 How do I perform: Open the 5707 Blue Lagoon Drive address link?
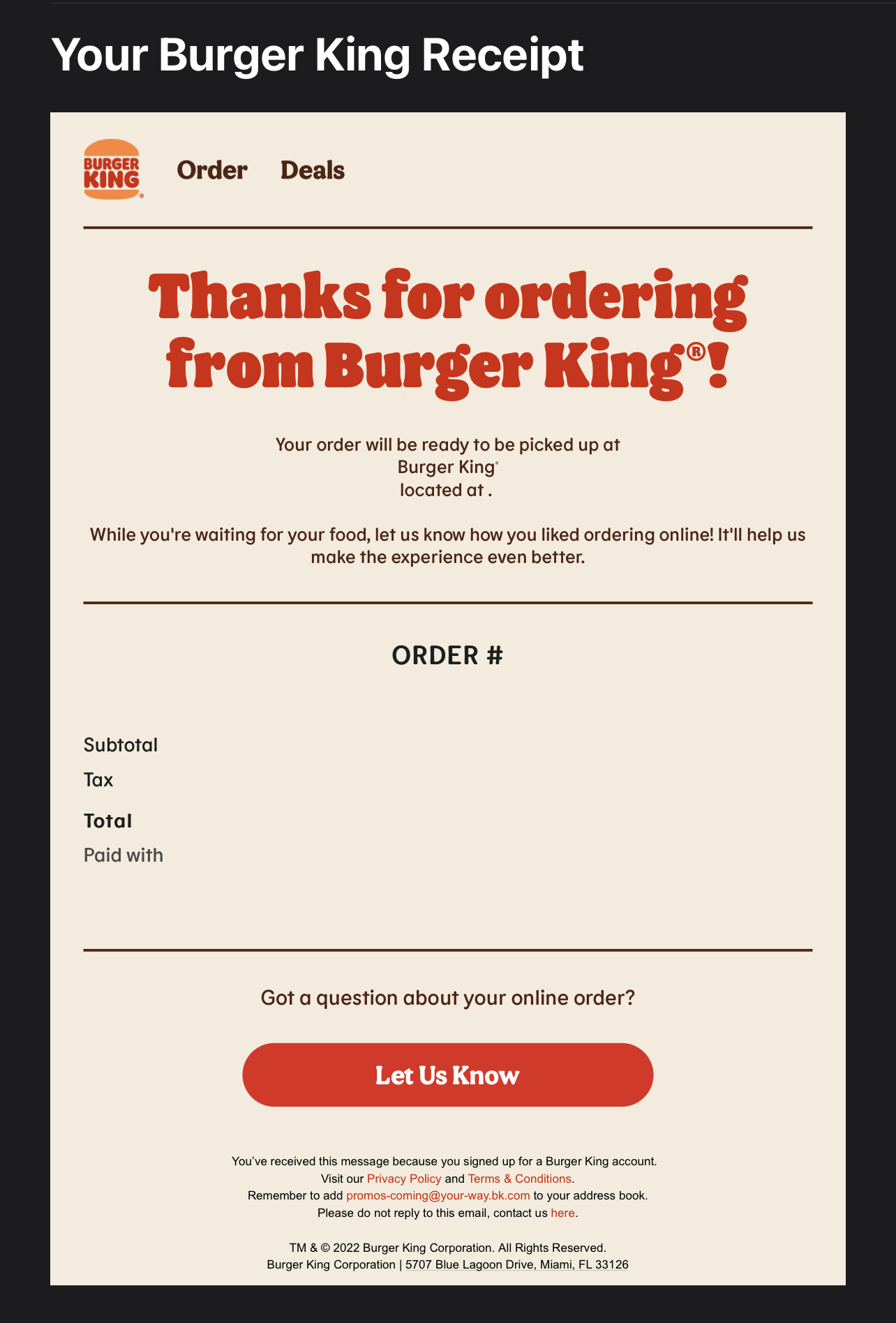(x=517, y=1264)
